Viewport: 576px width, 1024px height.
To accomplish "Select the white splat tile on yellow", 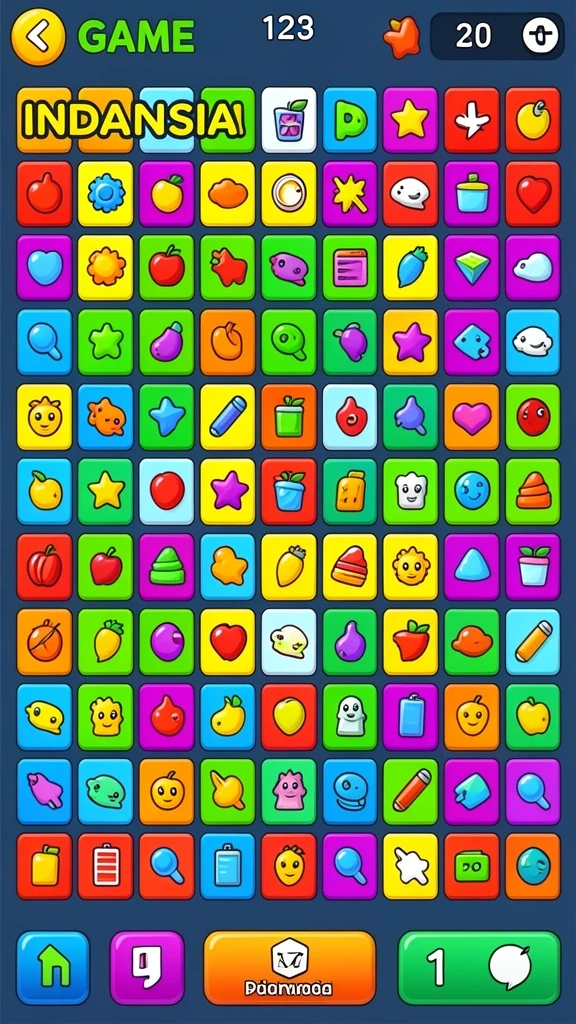I will pyautogui.click(x=411, y=867).
